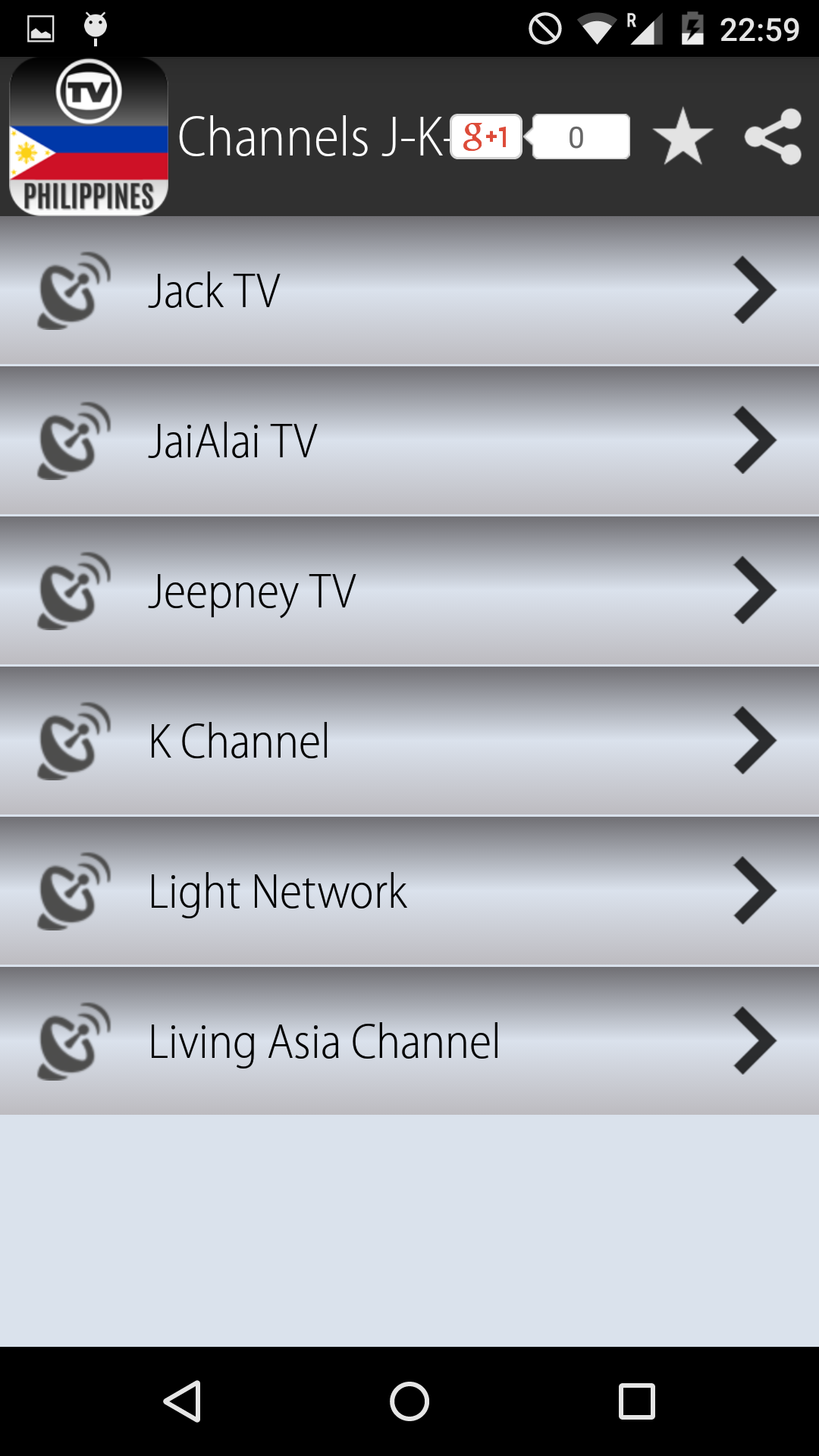This screenshot has height=1456, width=819.
Task: Add to favorites with the star icon
Action: tap(682, 136)
